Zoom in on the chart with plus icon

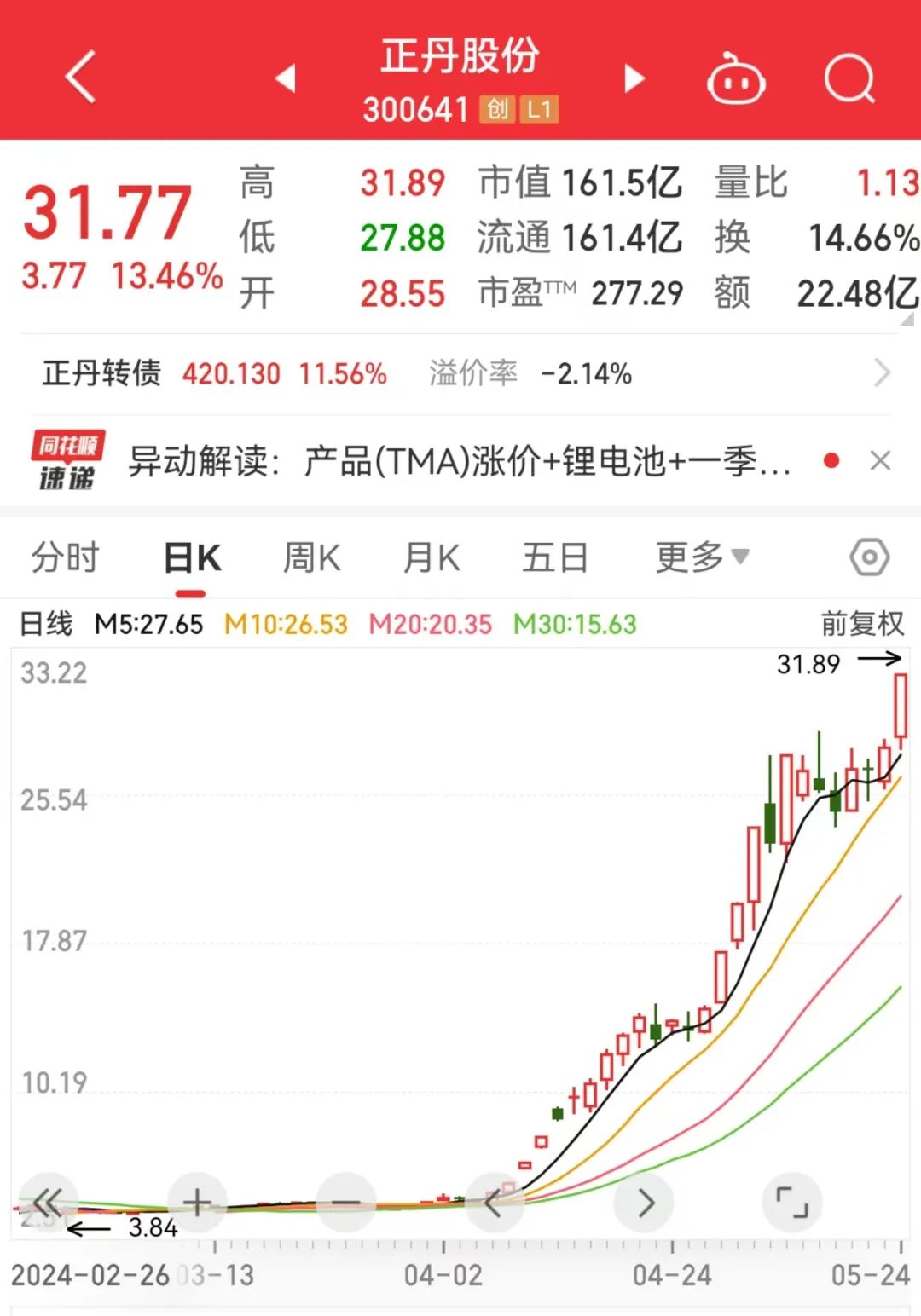[196, 1202]
